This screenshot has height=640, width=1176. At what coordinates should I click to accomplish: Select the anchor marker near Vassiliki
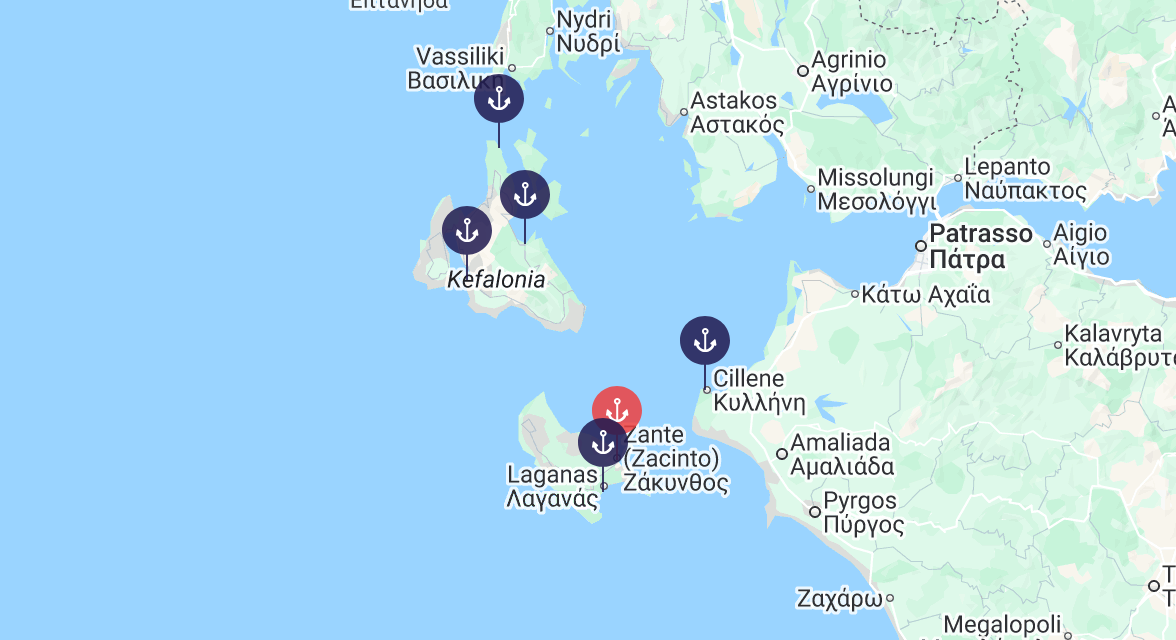498,99
